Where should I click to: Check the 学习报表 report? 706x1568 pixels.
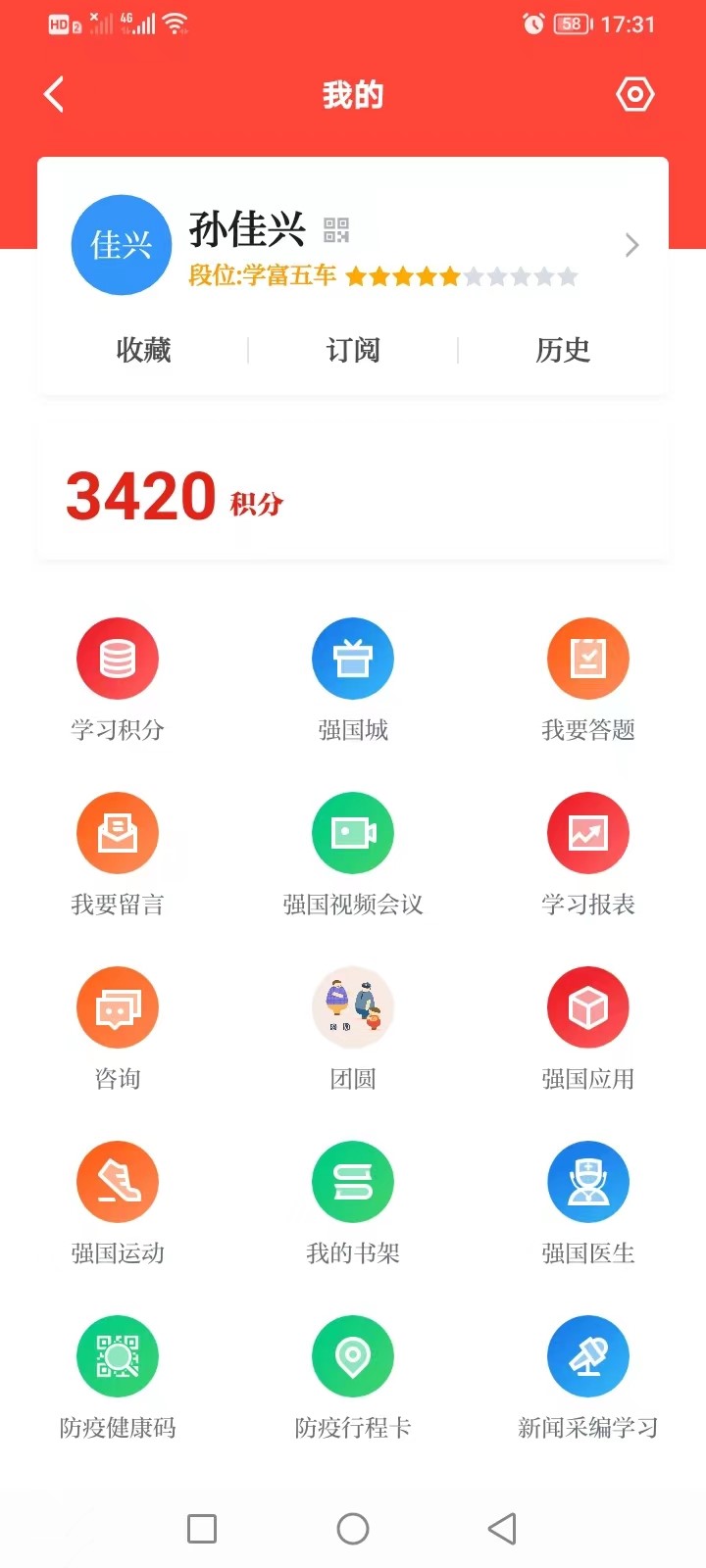pos(588,834)
